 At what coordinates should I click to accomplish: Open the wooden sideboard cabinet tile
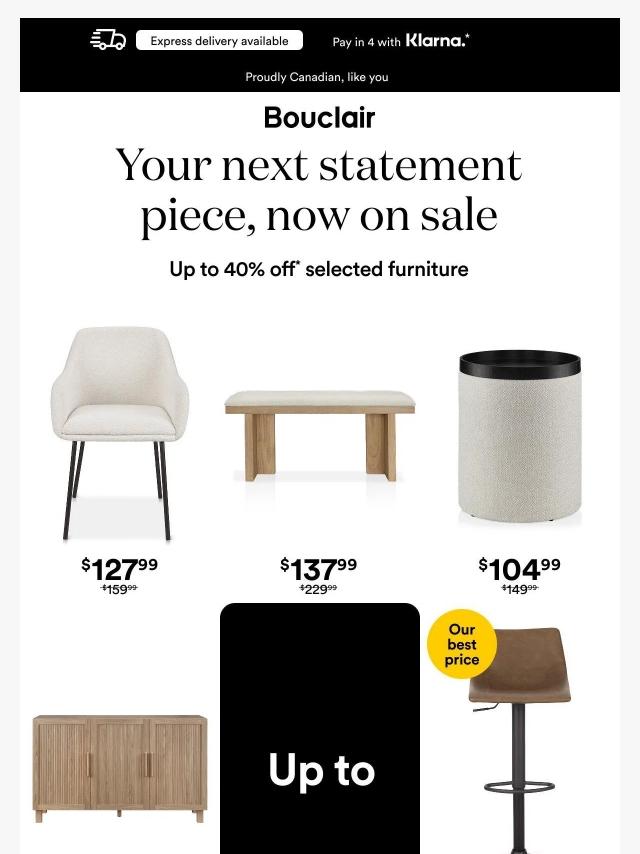120,767
